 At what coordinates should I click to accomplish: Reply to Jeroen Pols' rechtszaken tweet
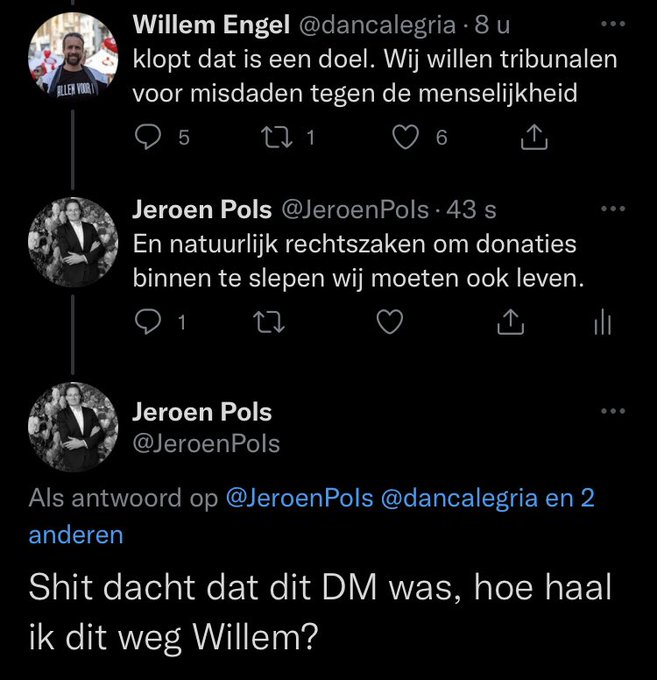click(x=147, y=321)
